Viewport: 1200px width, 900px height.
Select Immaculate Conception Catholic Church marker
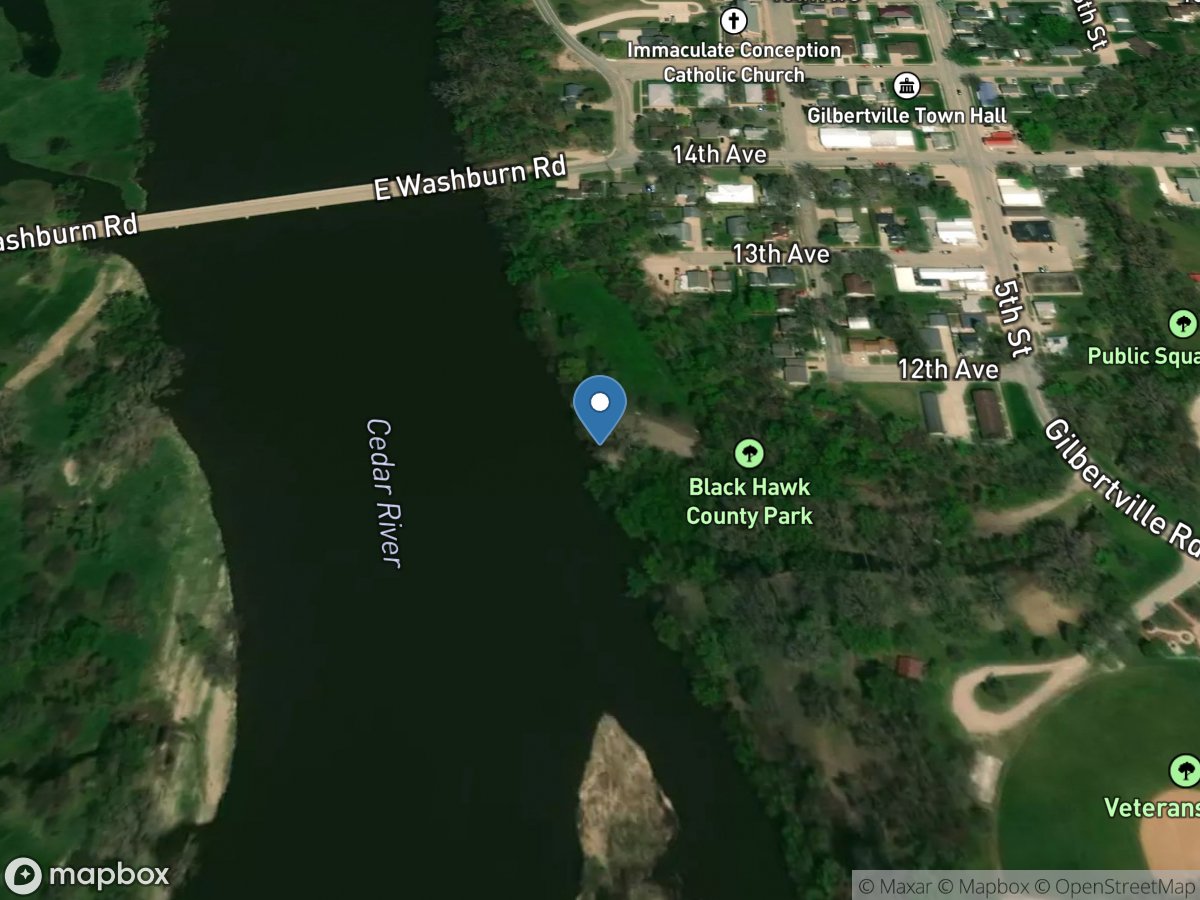(735, 20)
